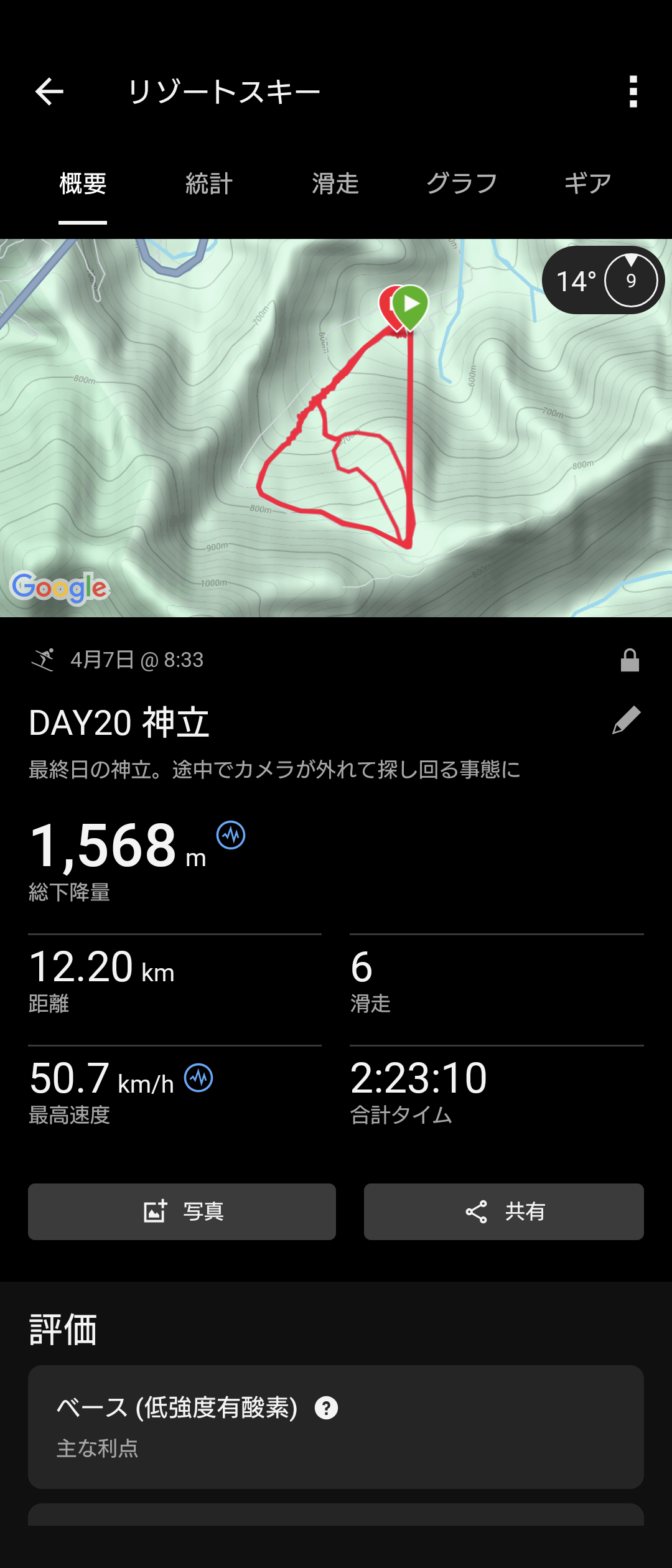The width and height of the screenshot is (672, 1568).
Task: Tap the record badge beside 1,568 m
Action: click(x=231, y=835)
